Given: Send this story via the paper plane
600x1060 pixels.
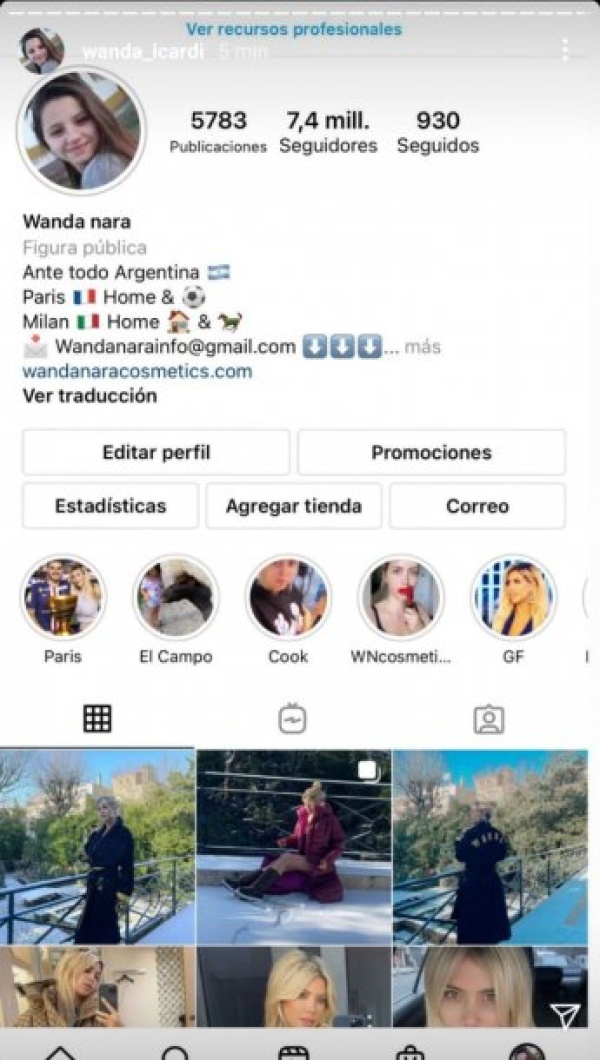Looking at the screenshot, I should tap(565, 1017).
